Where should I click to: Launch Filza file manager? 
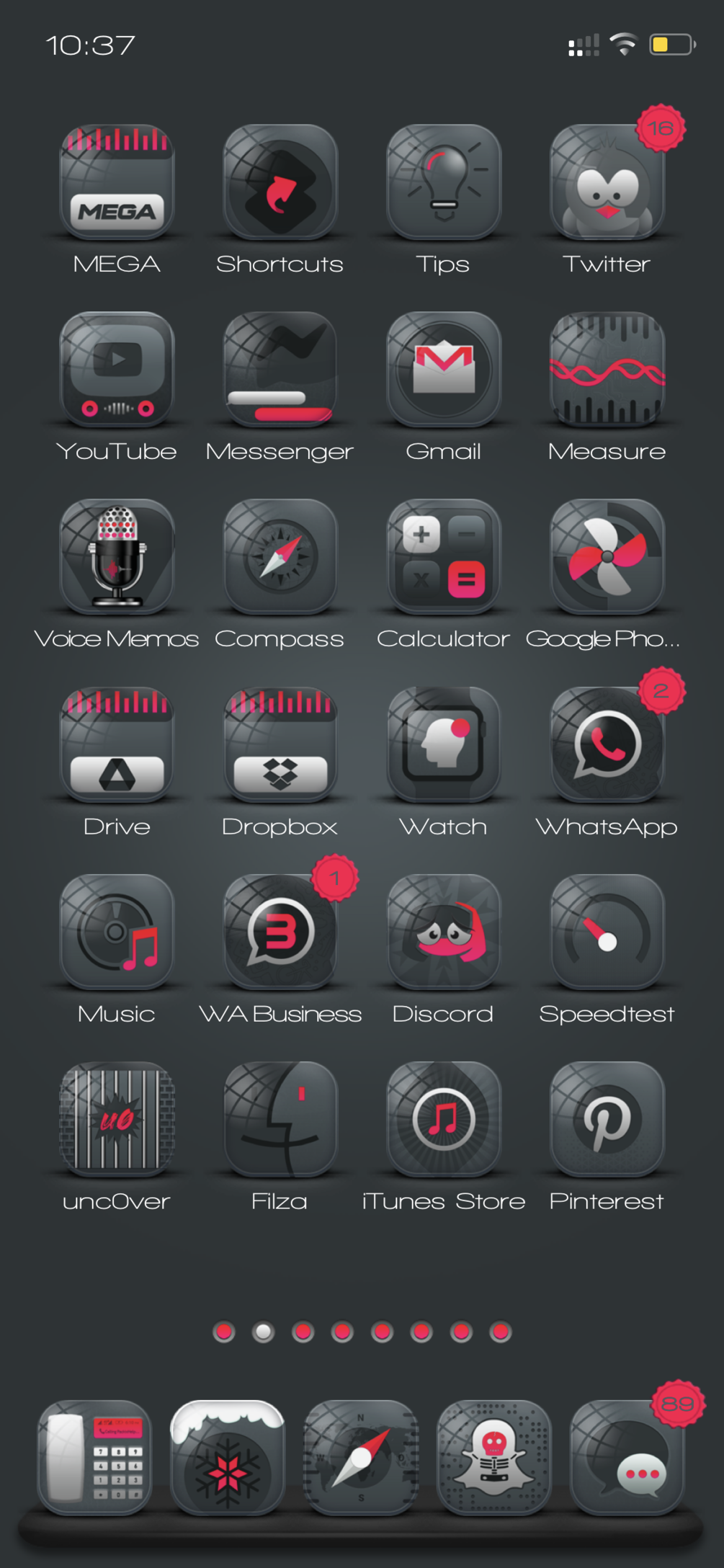point(280,1119)
